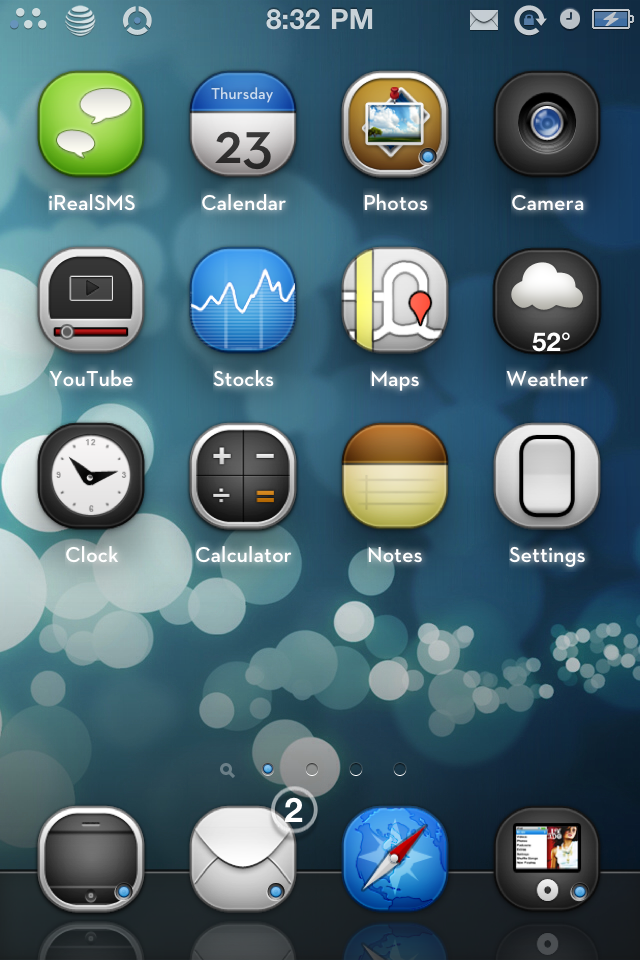The height and width of the screenshot is (960, 640).
Task: Open the Stocks app
Action: [243, 300]
